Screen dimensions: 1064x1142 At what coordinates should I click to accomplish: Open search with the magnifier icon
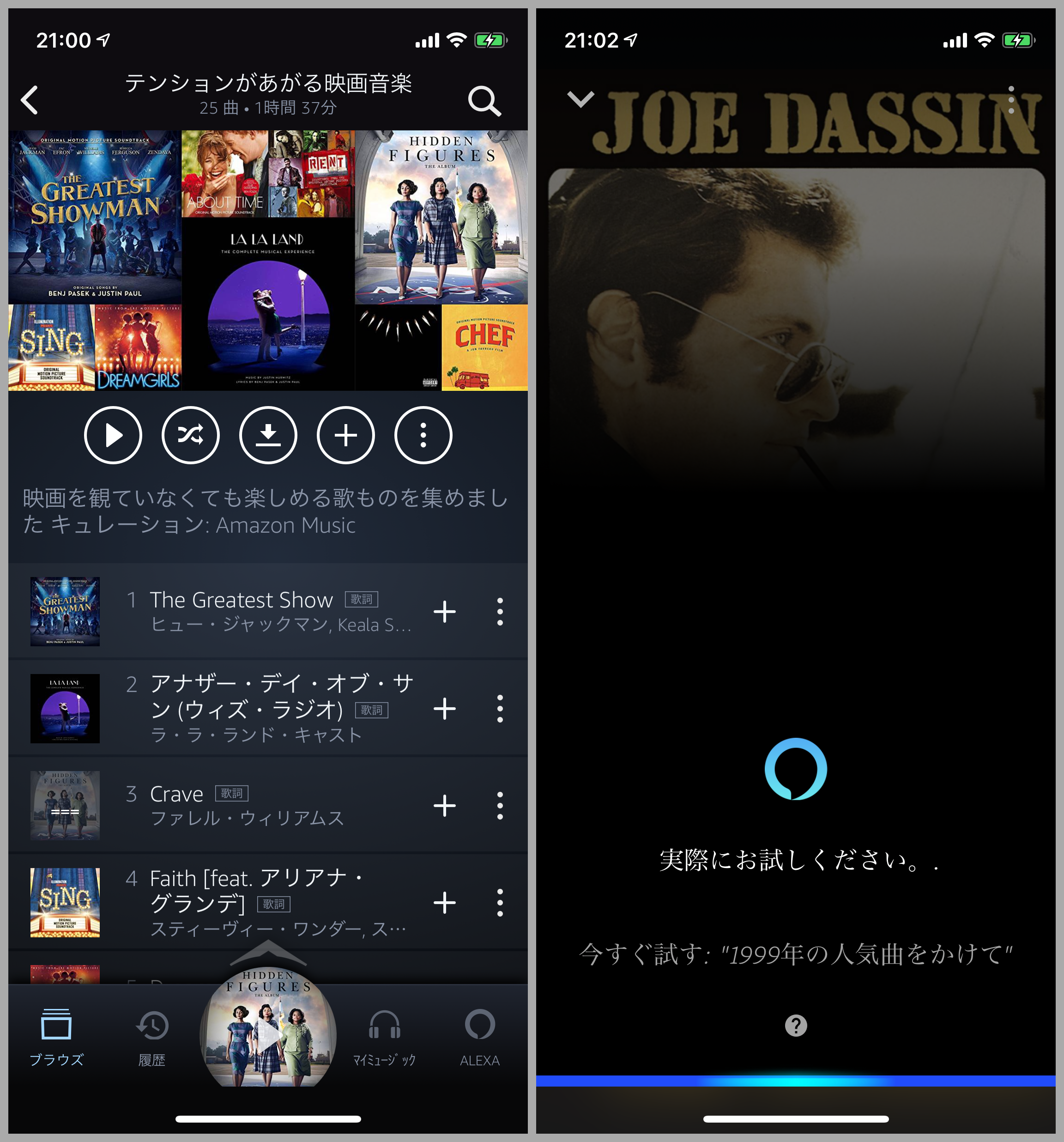coord(484,102)
